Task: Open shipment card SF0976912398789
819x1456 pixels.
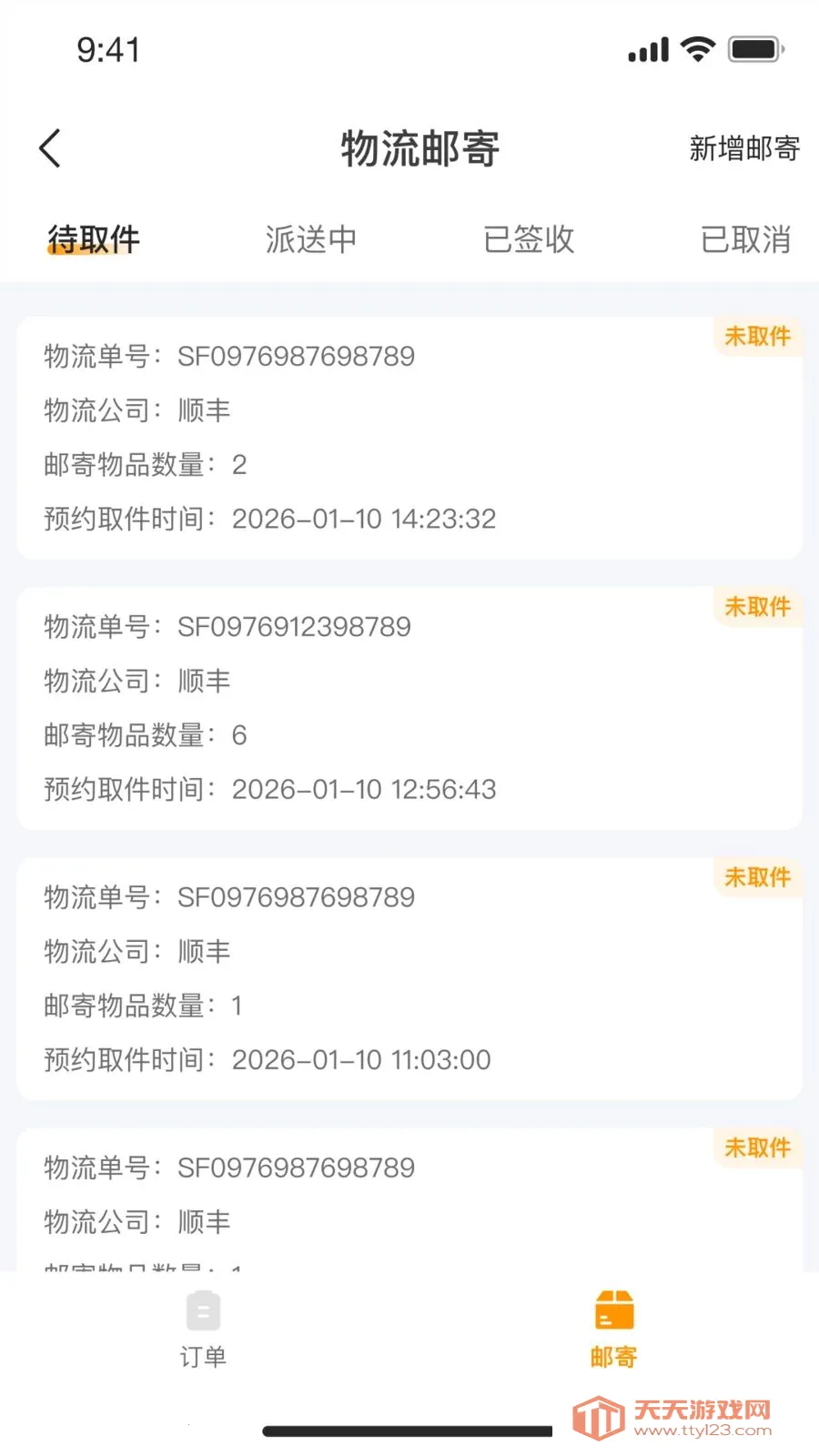Action: (409, 708)
